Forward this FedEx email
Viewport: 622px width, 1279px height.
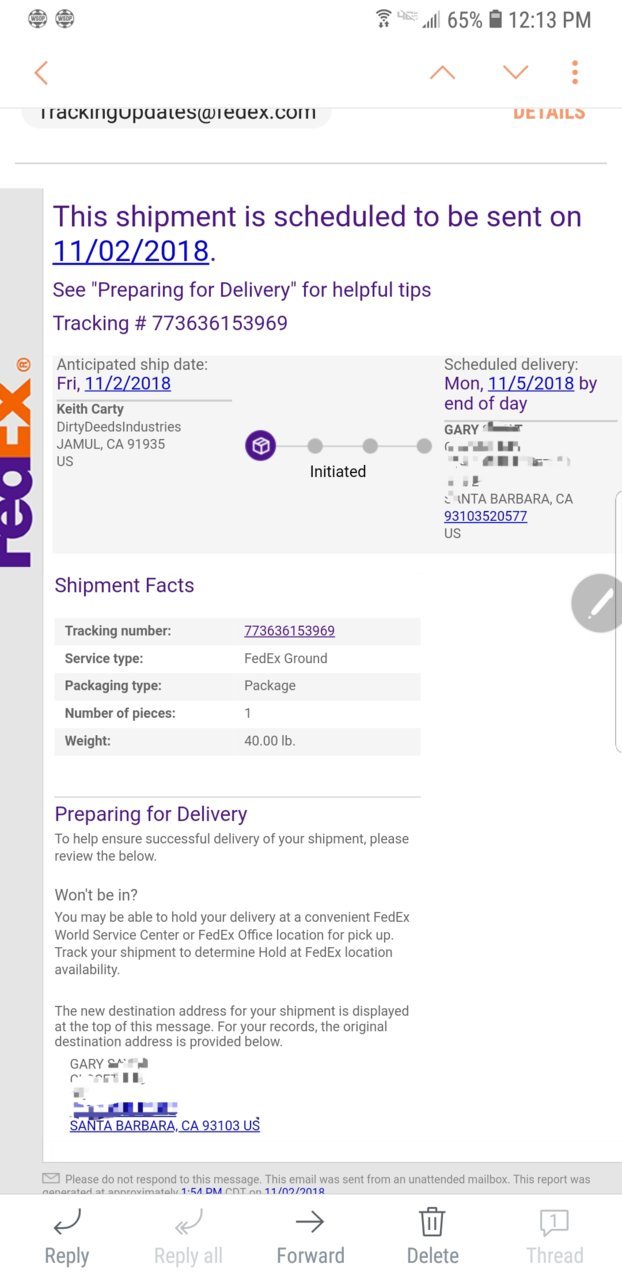310,1236
